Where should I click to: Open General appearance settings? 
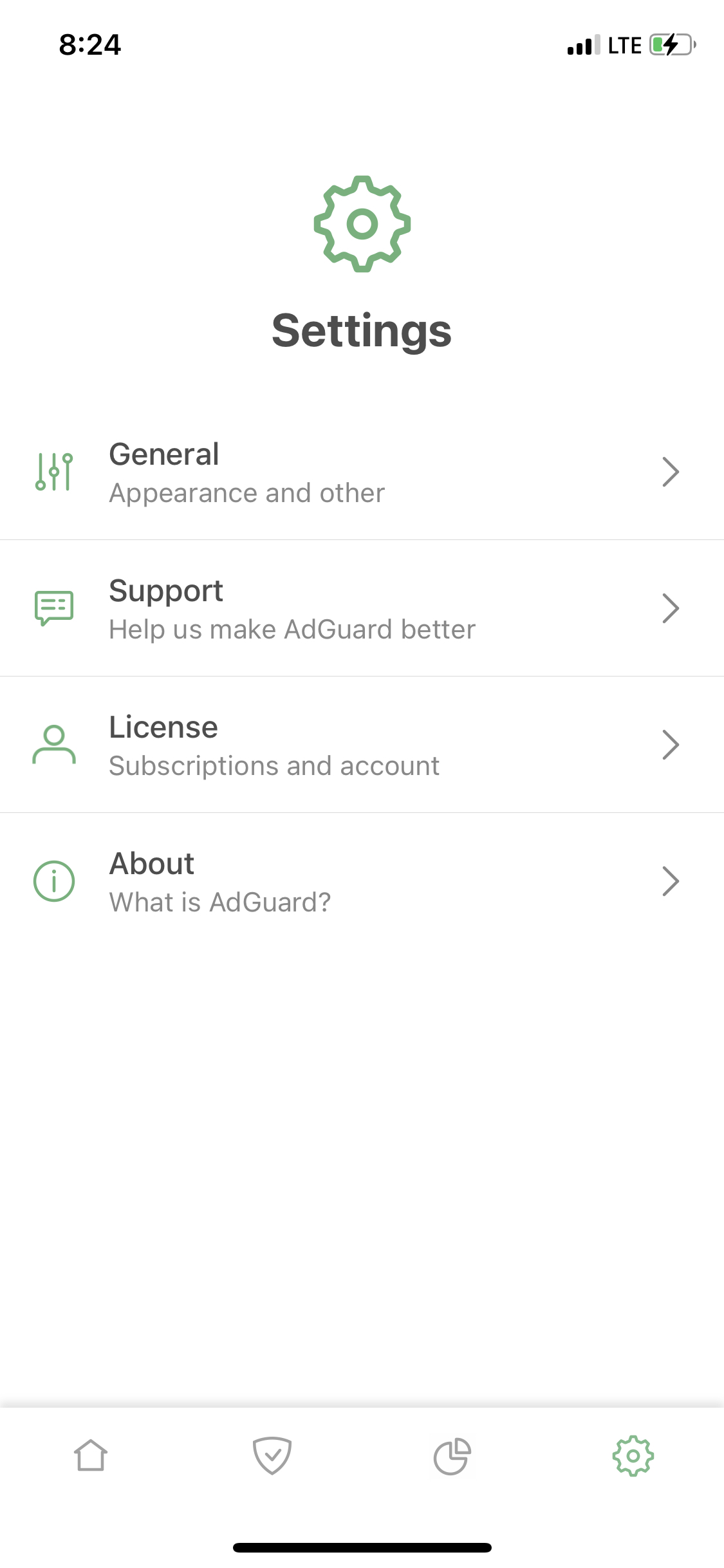(362, 472)
